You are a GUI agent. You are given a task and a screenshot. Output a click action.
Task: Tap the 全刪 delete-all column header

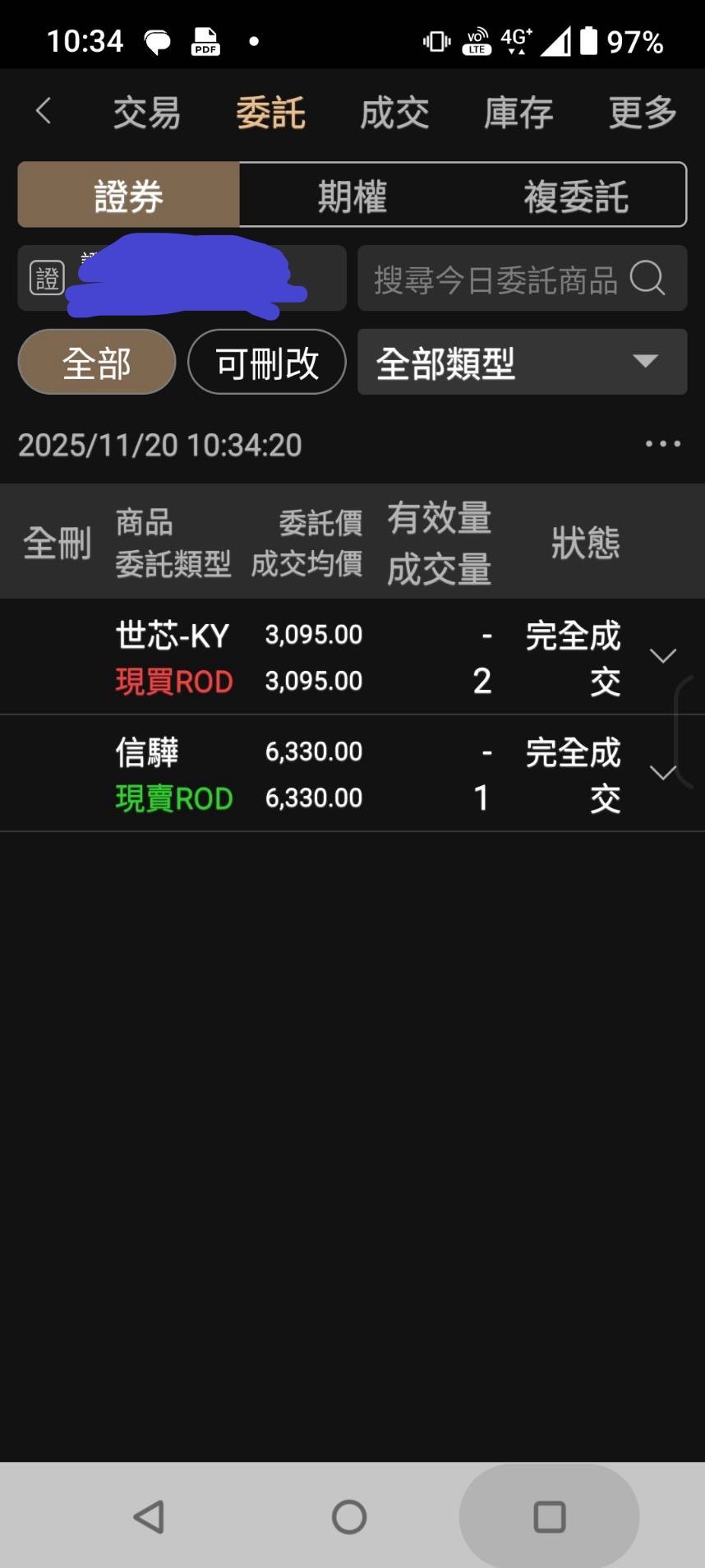click(x=58, y=540)
